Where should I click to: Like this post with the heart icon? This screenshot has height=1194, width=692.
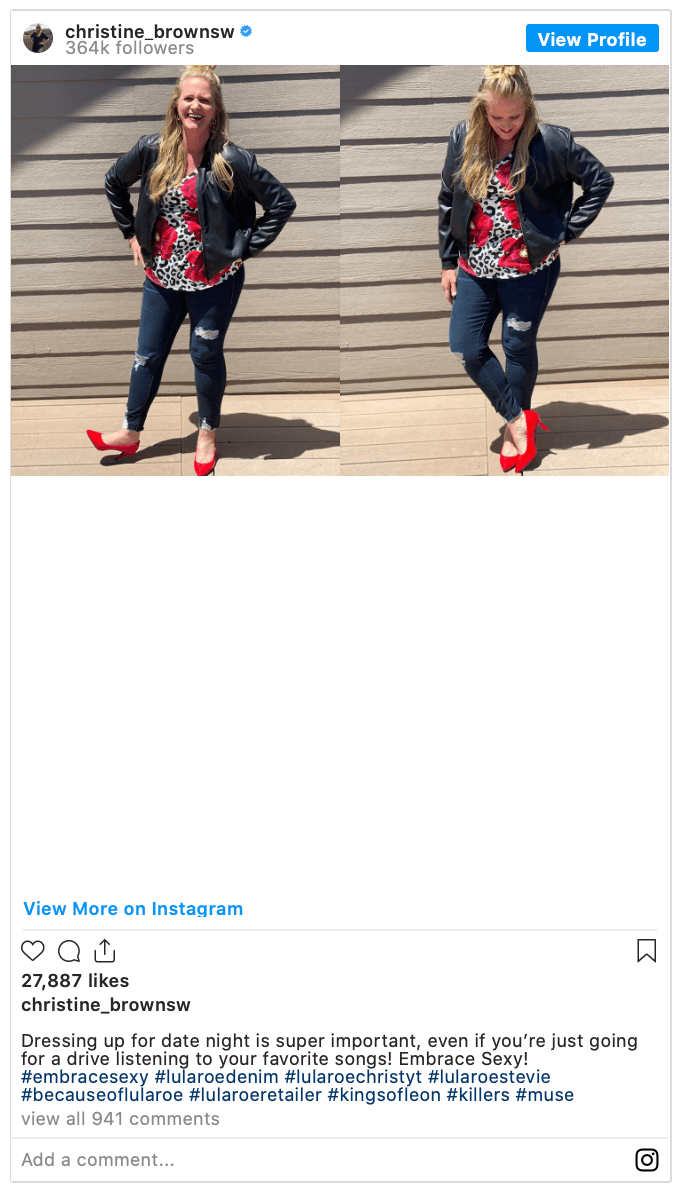click(x=33, y=951)
